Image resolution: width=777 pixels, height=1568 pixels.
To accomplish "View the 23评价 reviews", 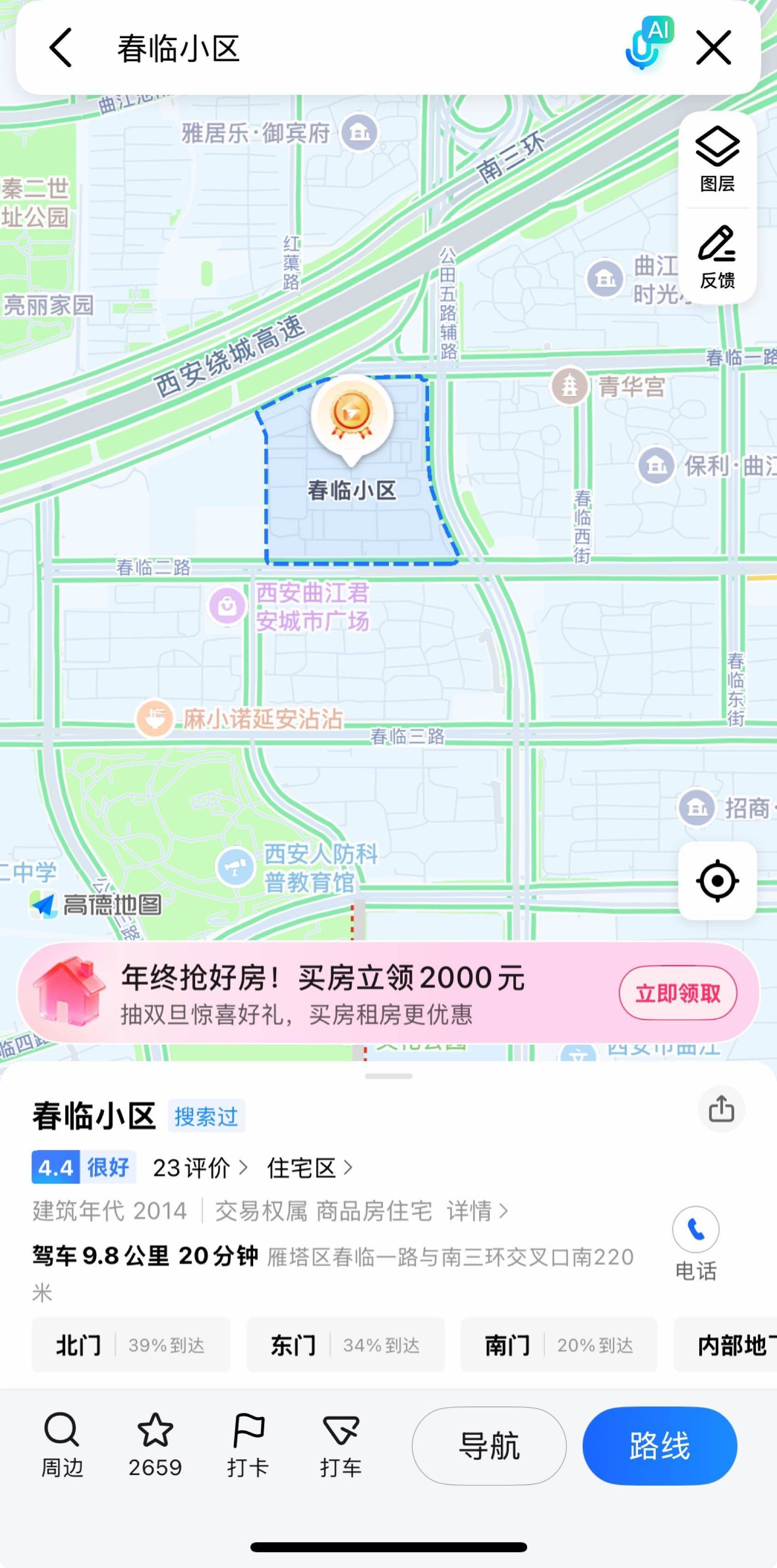I will [200, 1167].
